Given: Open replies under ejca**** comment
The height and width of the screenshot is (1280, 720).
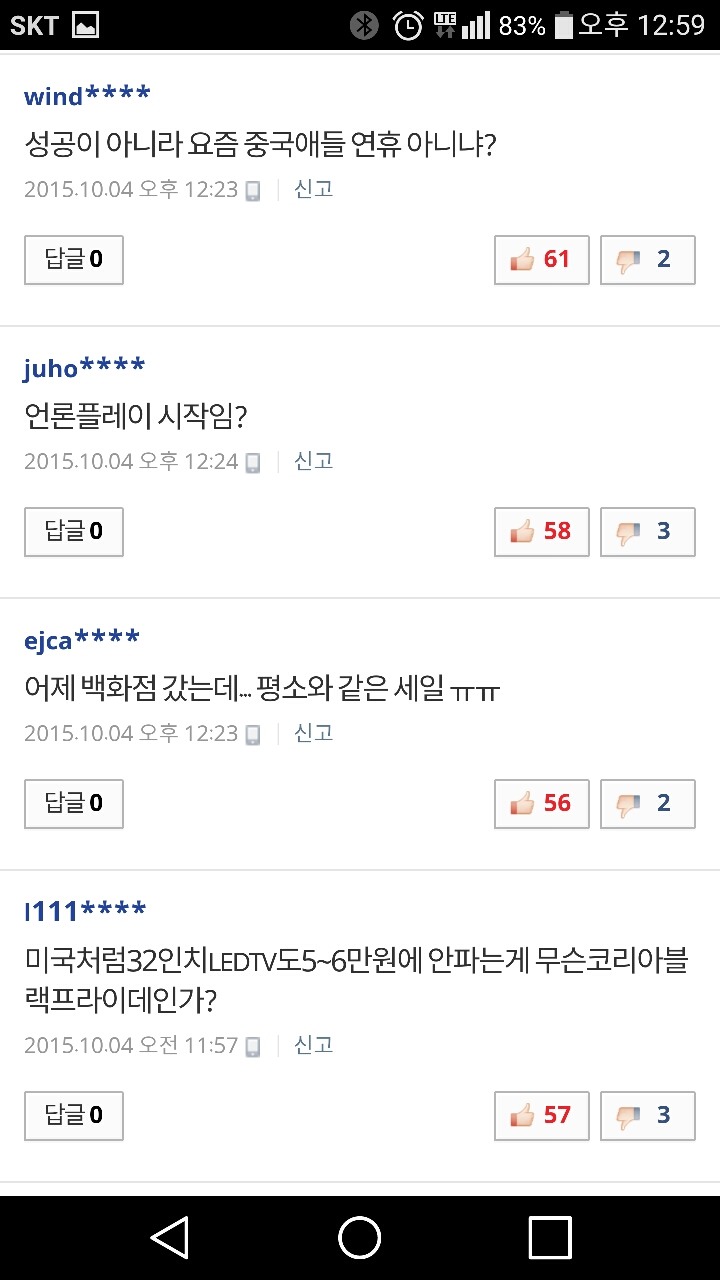Looking at the screenshot, I should click(74, 804).
